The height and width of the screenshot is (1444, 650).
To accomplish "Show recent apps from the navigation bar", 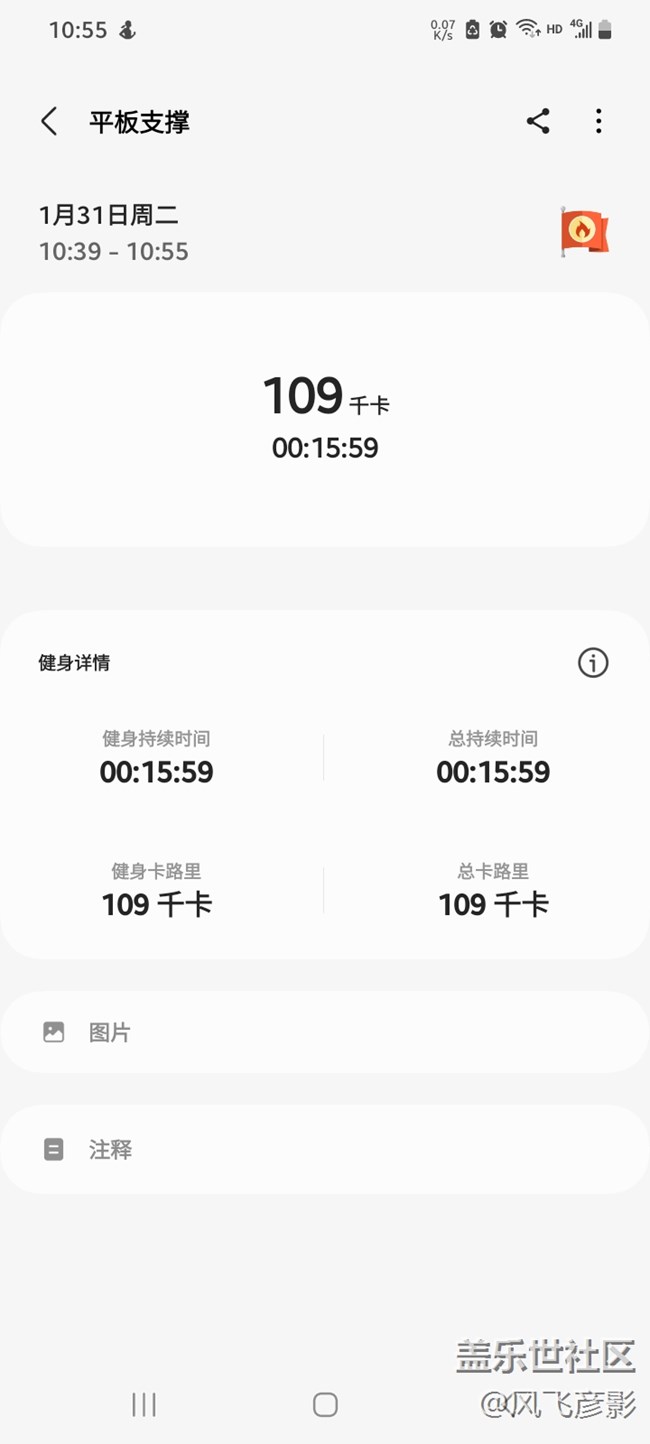I will [x=144, y=1405].
